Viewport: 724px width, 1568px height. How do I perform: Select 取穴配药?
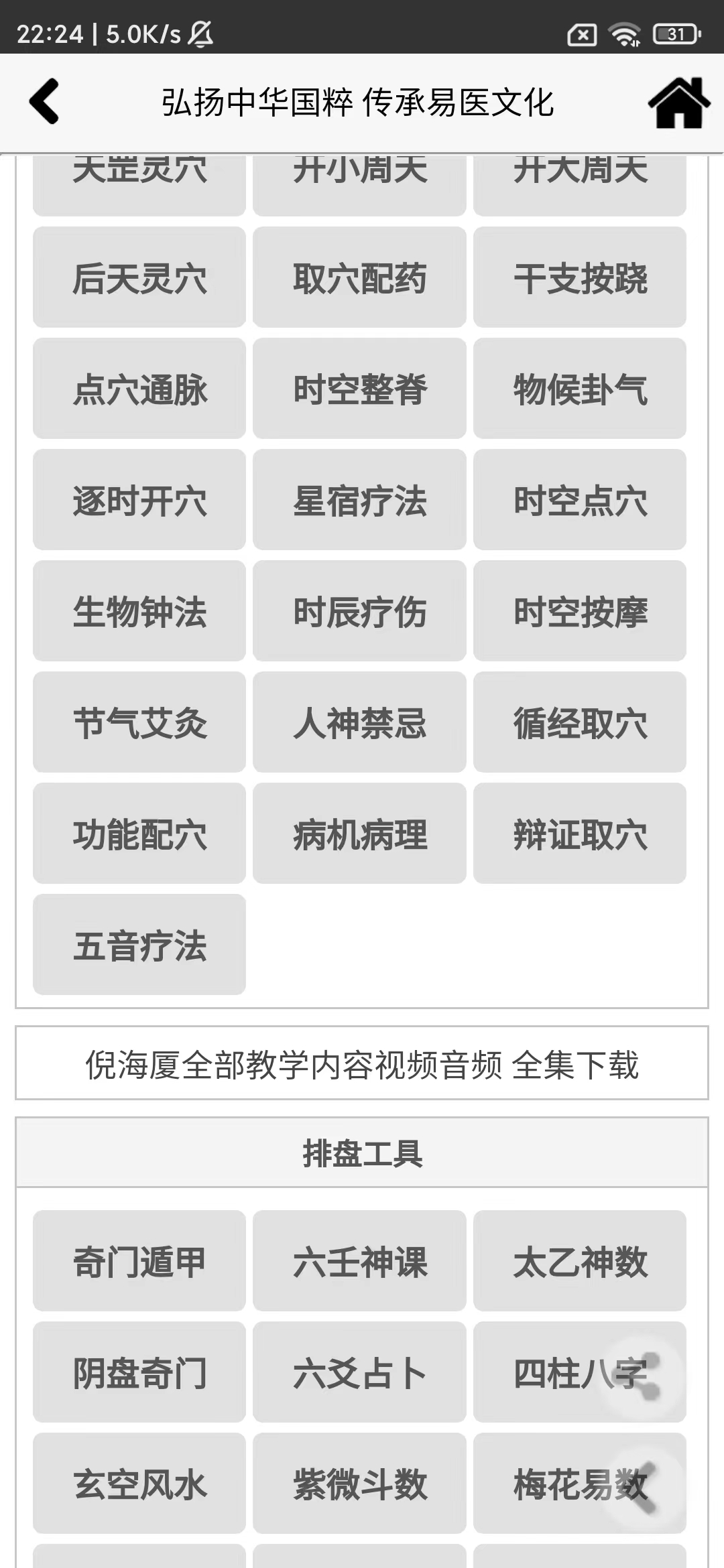coord(359,277)
